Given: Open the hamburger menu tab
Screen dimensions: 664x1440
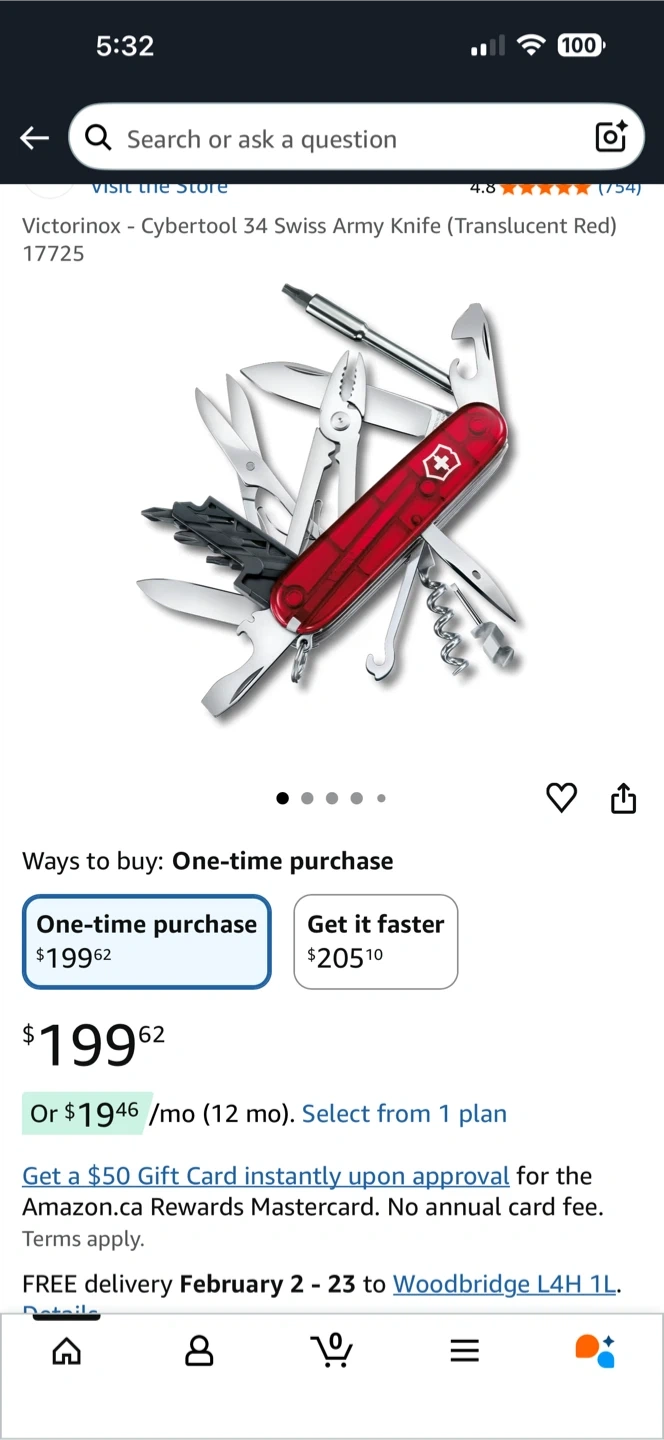Looking at the screenshot, I should (x=464, y=1352).
